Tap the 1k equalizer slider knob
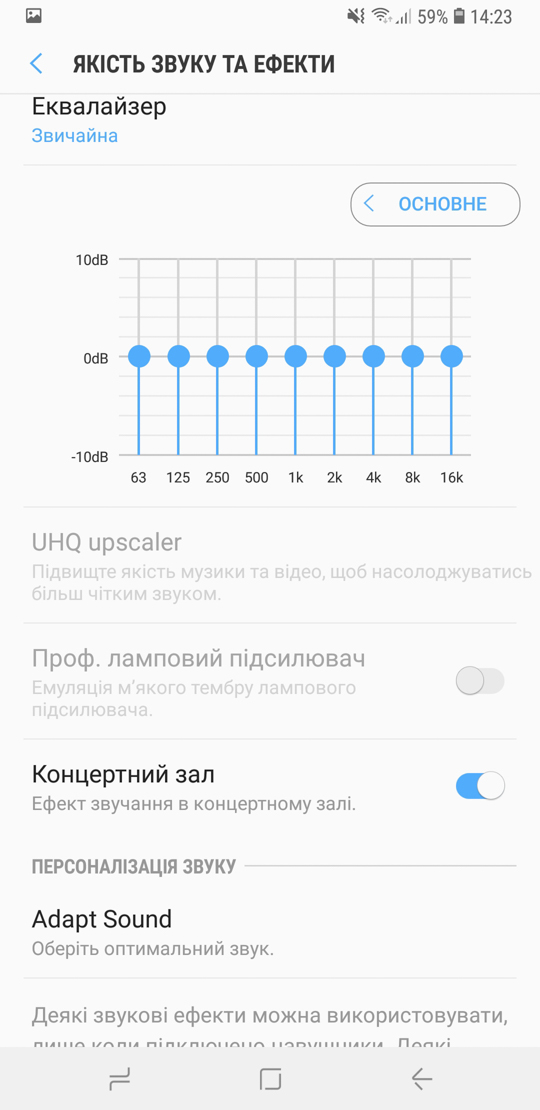540x1110 pixels. pos(296,356)
